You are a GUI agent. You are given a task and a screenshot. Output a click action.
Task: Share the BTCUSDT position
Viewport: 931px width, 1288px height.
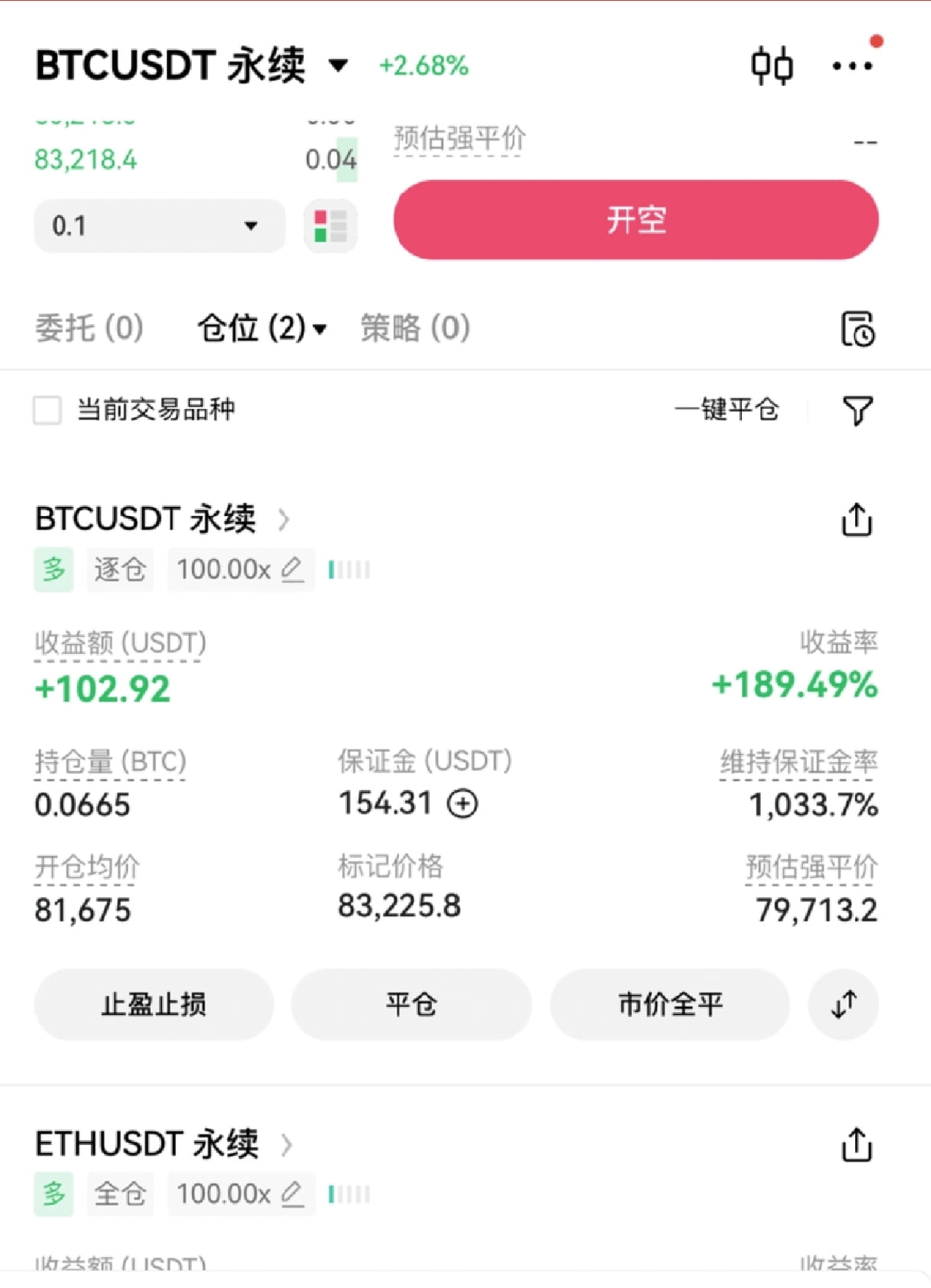858,520
